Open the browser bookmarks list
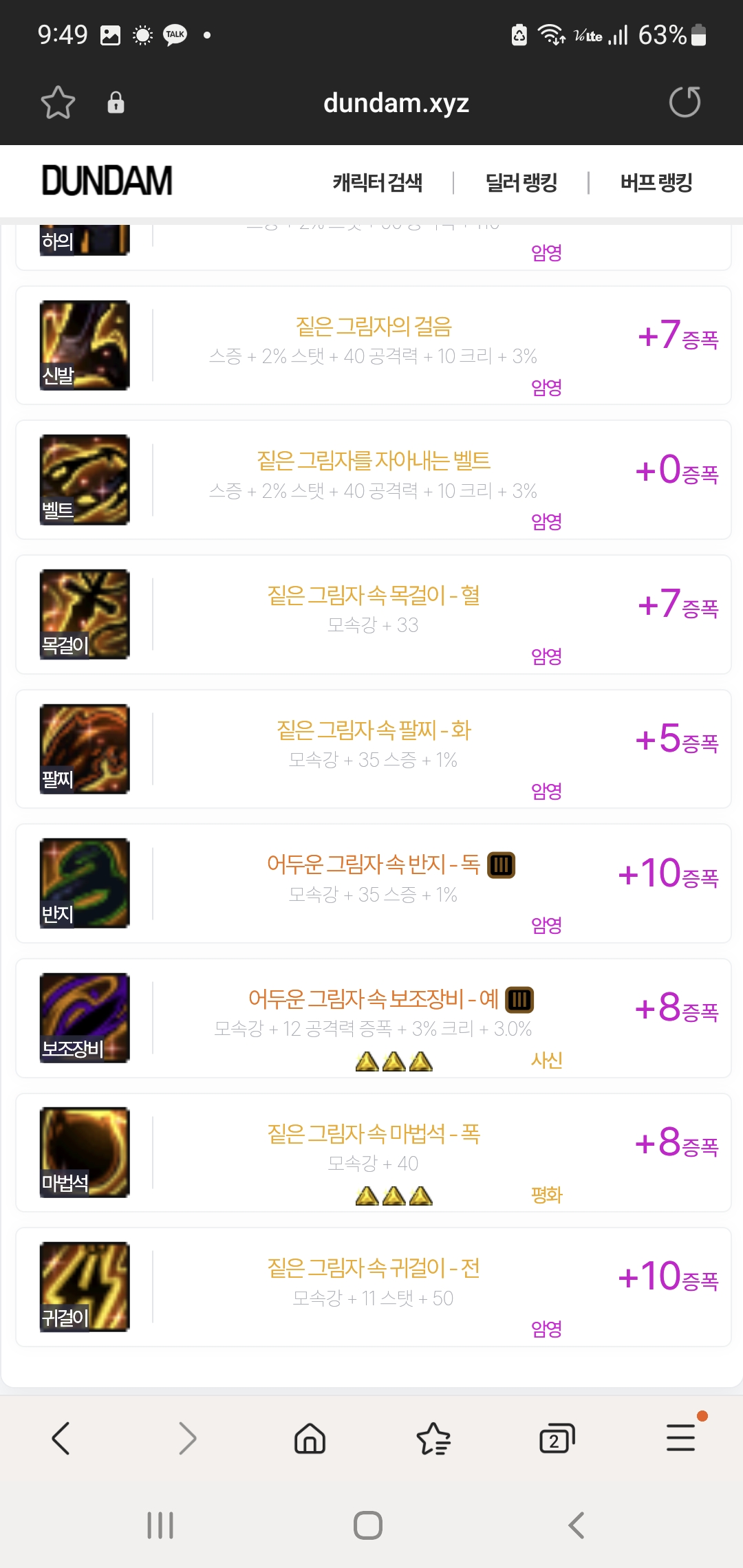Screen dimensions: 743x1568 [433, 1438]
